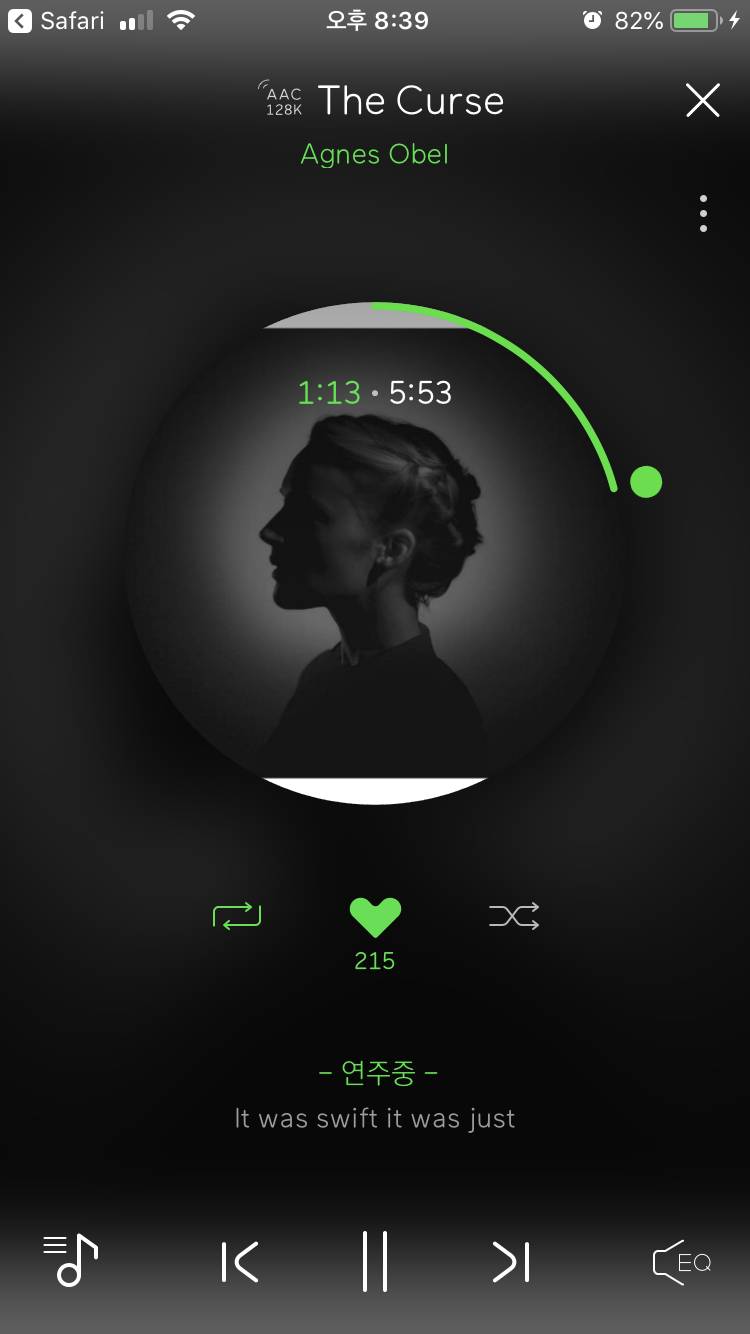The width and height of the screenshot is (750, 1334).
Task: Open the EQ sound settings
Action: click(x=682, y=1262)
